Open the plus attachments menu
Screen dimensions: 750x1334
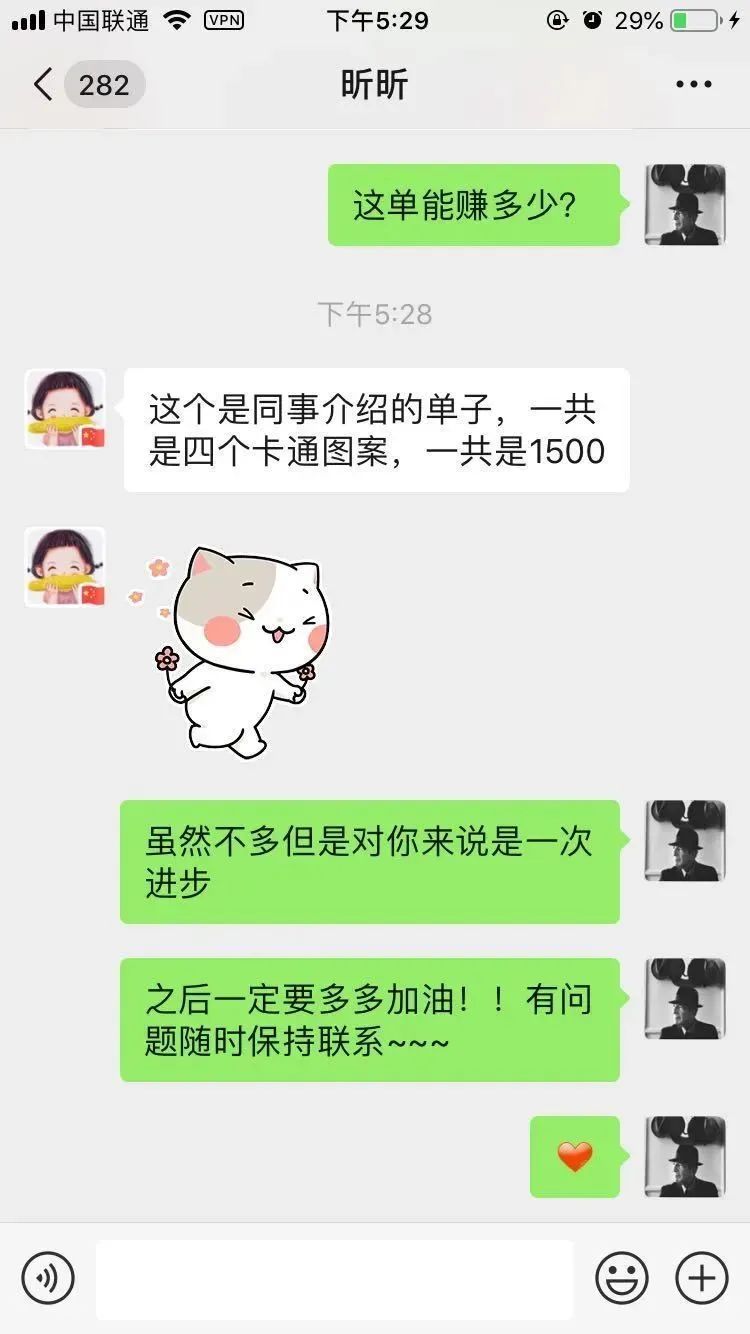(x=702, y=1278)
